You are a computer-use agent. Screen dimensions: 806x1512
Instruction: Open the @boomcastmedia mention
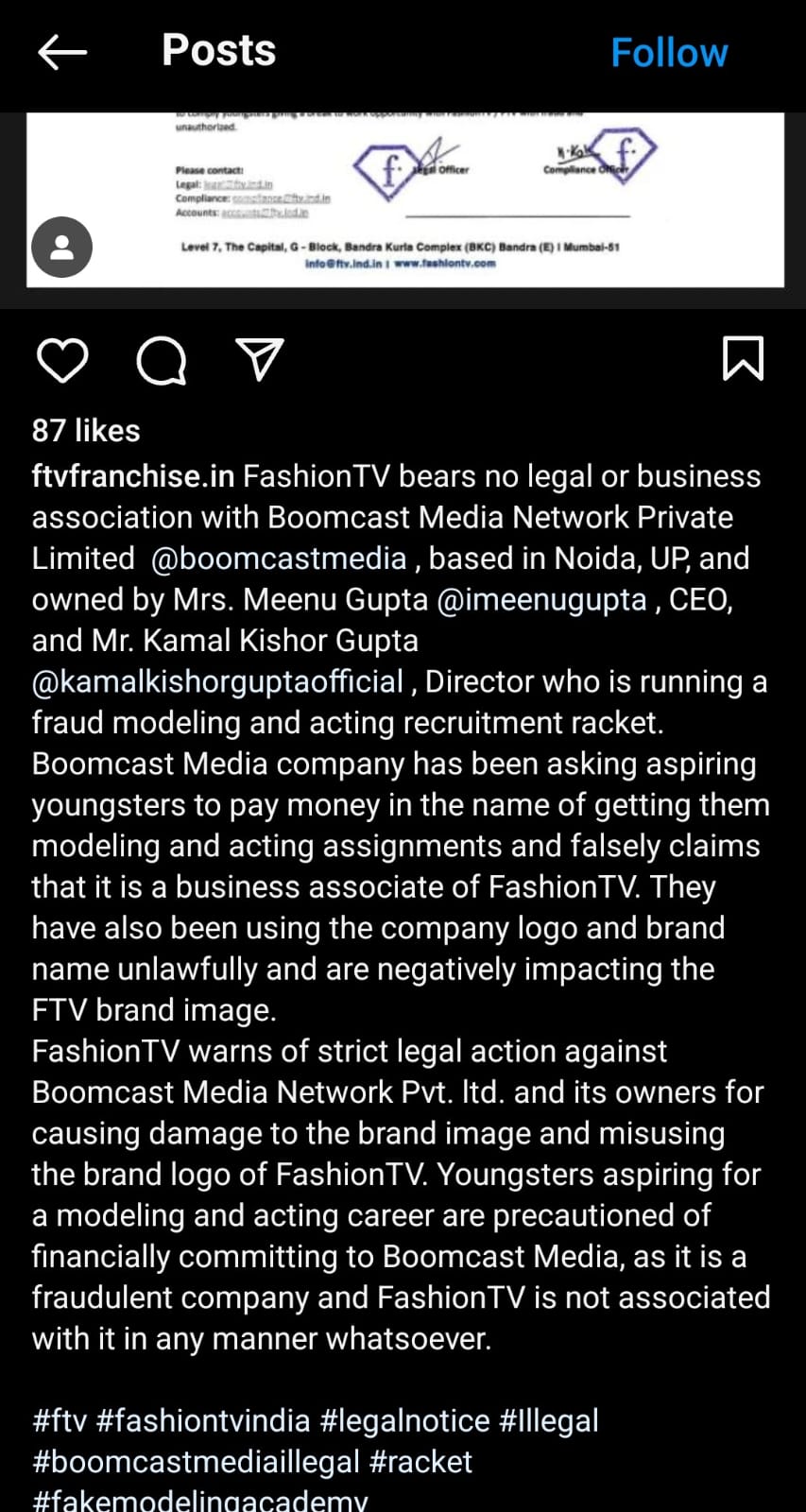(x=278, y=558)
